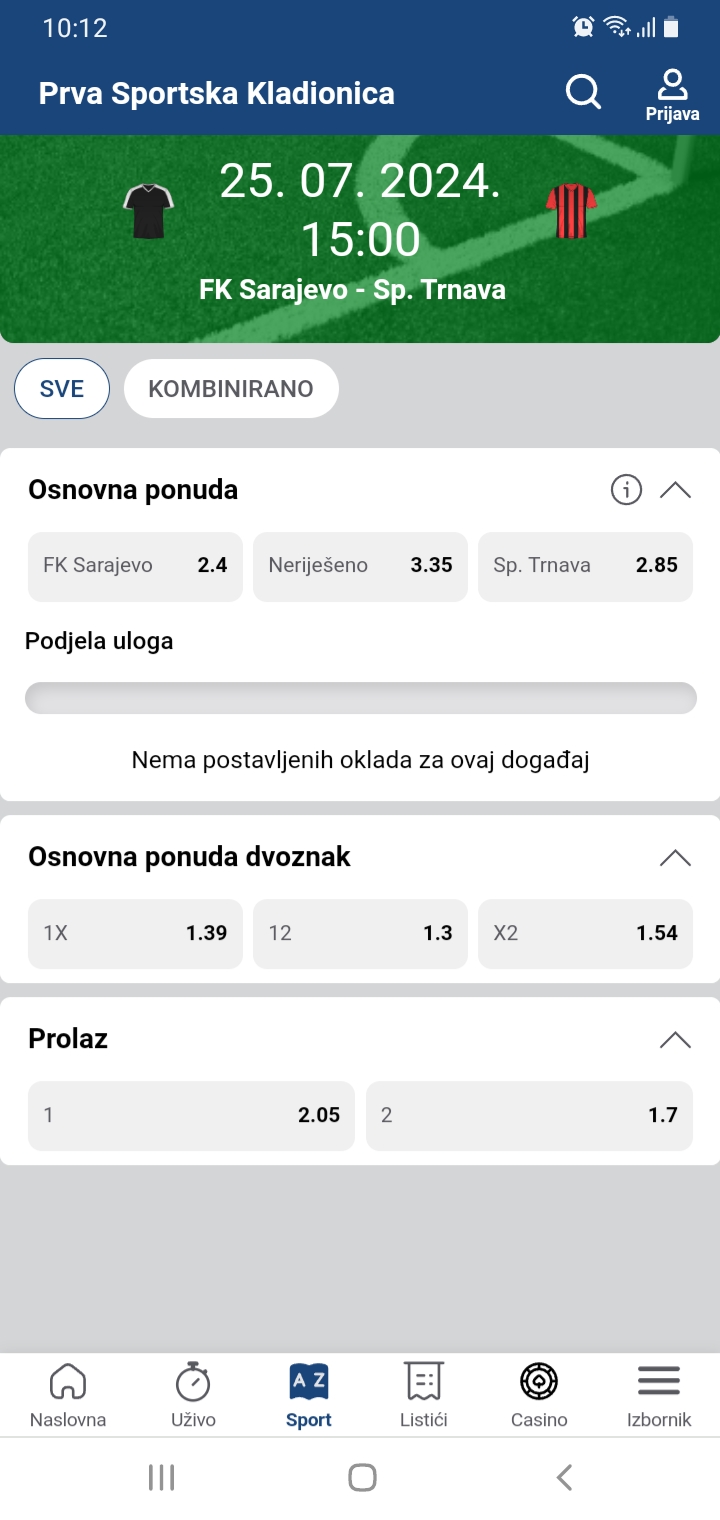Switch to the Uživo live tab
720x1520 pixels.
[x=193, y=1396]
